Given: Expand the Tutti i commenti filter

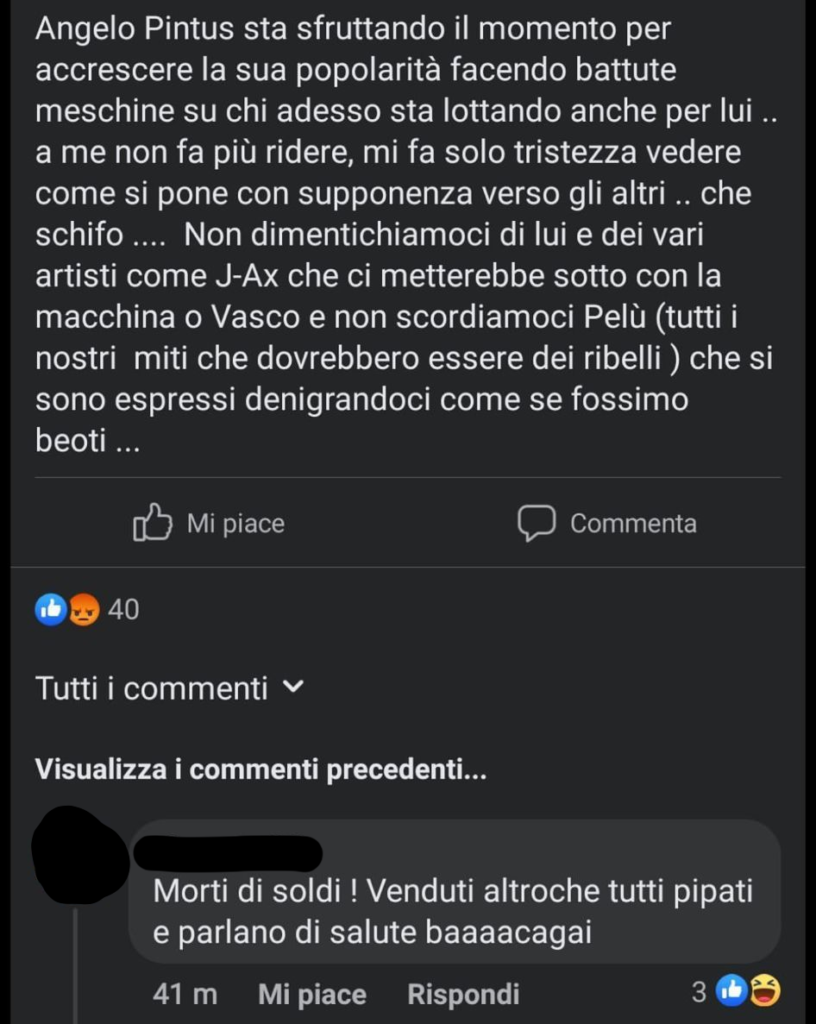Looking at the screenshot, I should pyautogui.click(x=168, y=688).
